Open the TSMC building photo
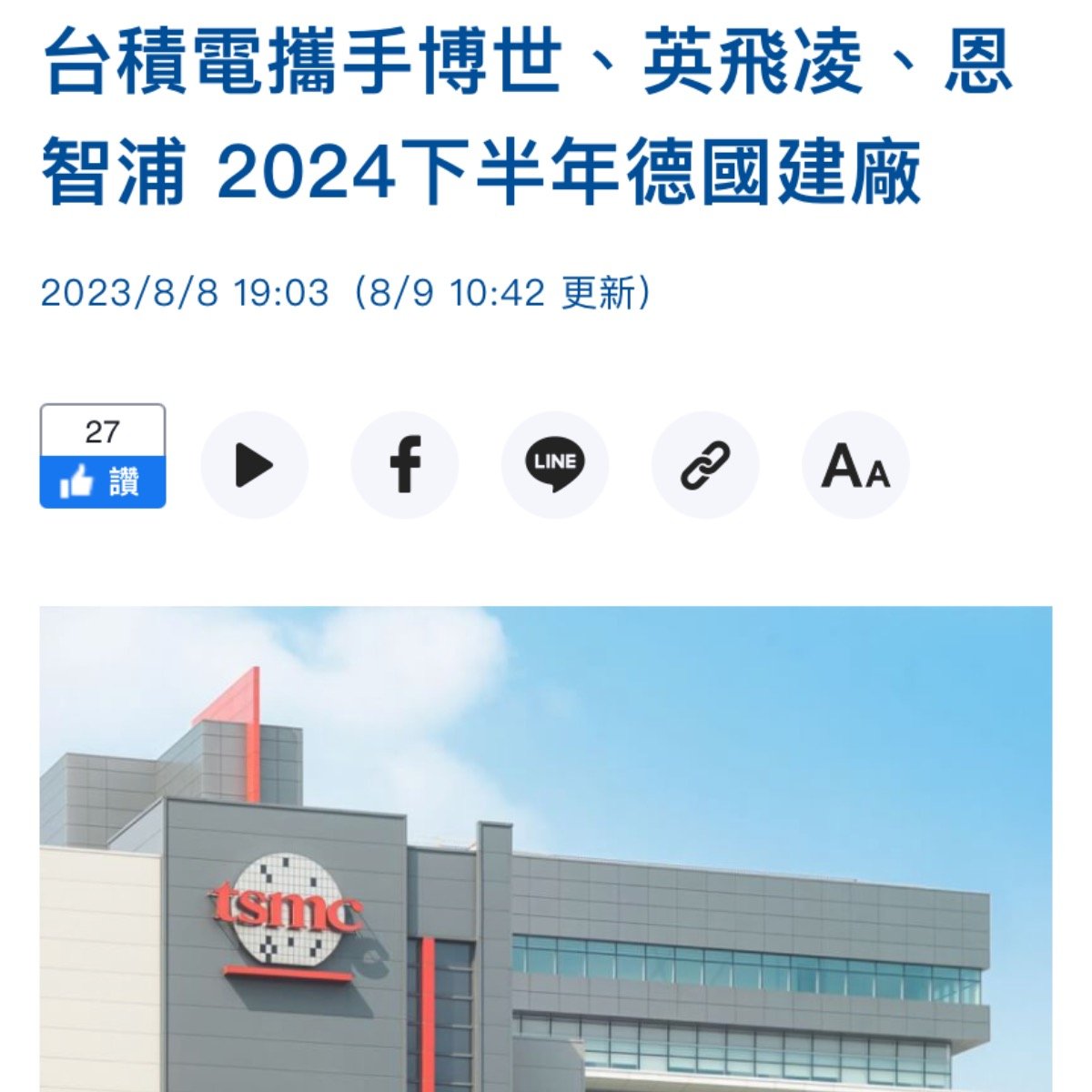This screenshot has height=1092, width=1092. (546, 846)
